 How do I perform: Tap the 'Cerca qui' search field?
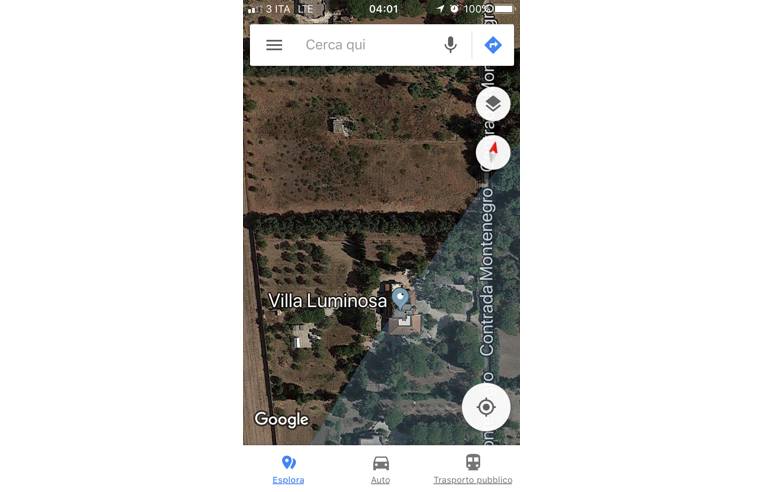coord(365,45)
